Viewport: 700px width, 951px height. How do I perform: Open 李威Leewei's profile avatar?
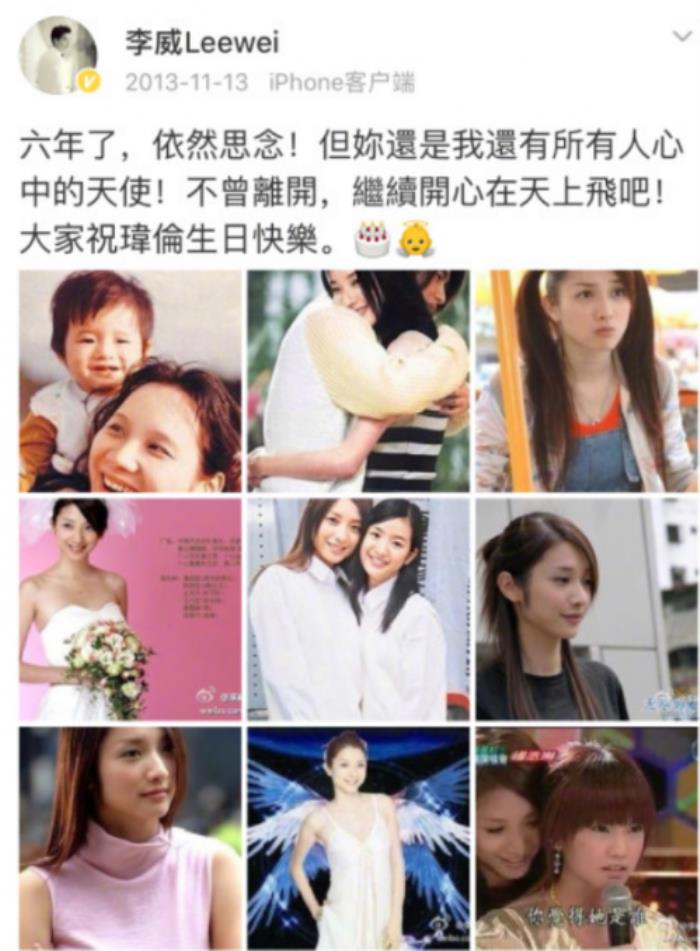pyautogui.click(x=58, y=55)
